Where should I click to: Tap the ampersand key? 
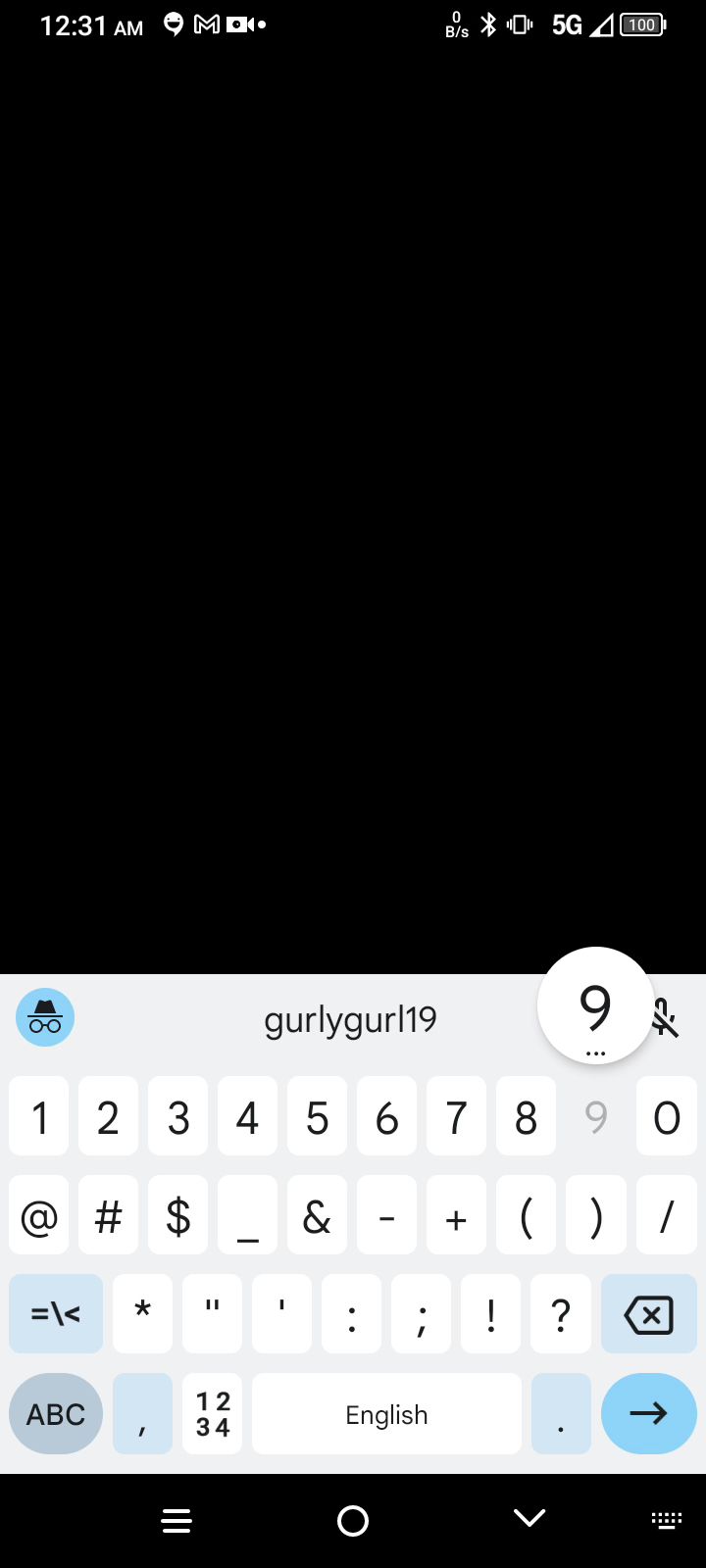tap(317, 1215)
